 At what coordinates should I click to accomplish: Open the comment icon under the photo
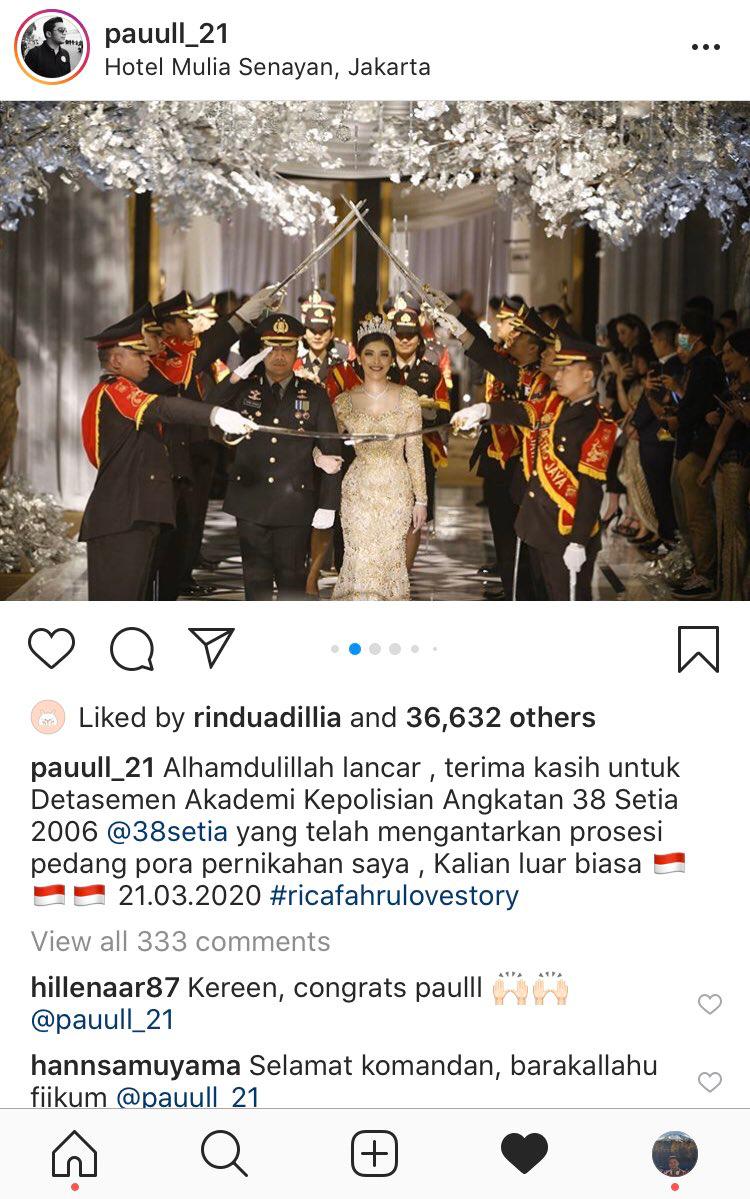(131, 649)
